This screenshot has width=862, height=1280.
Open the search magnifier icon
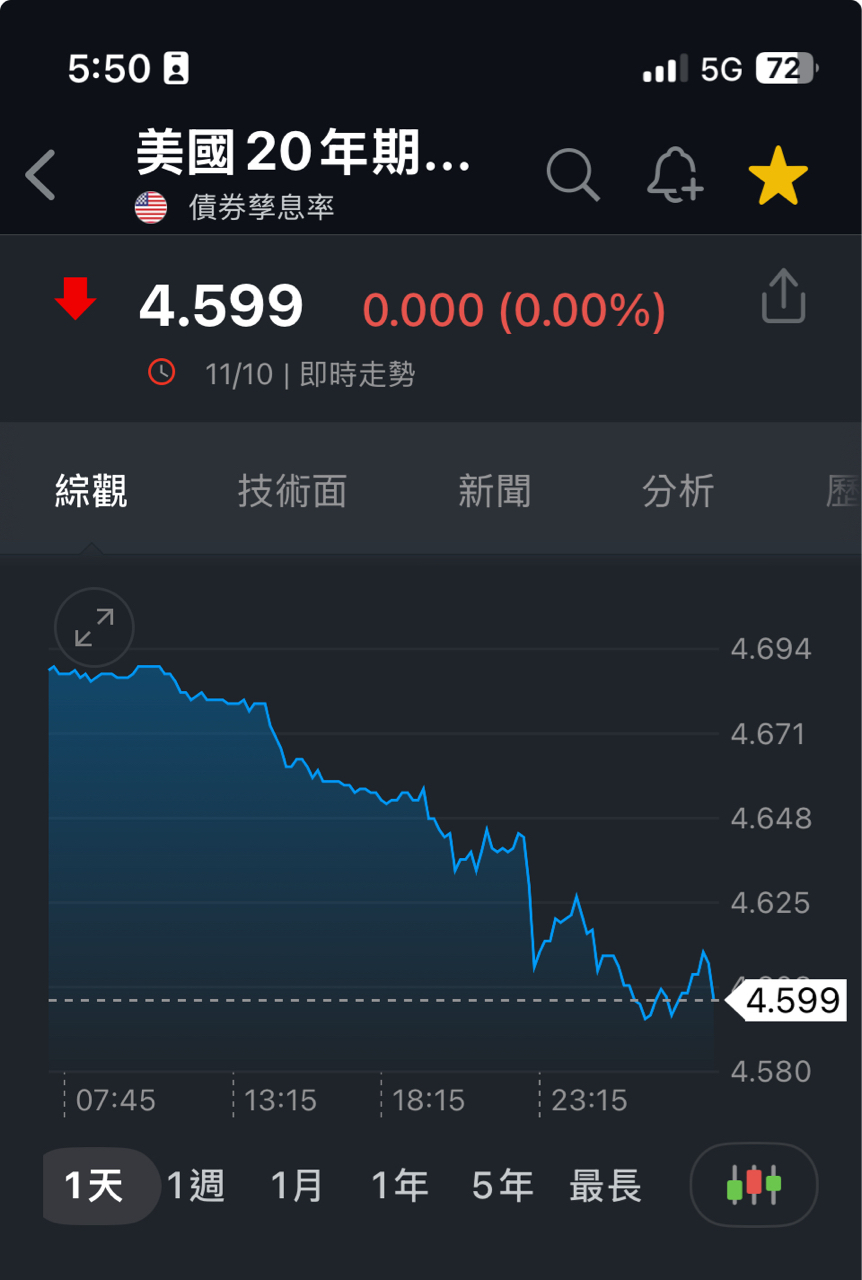pyautogui.click(x=574, y=175)
